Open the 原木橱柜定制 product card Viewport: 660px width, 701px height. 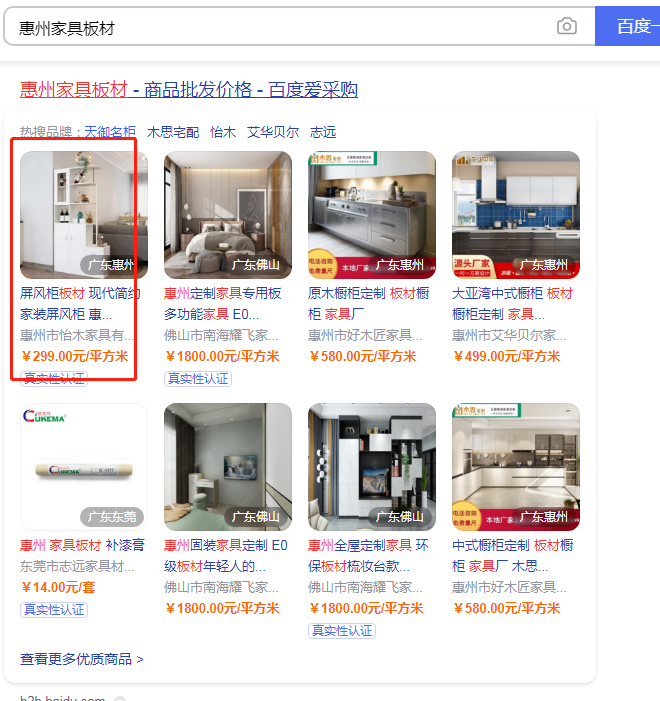coord(372,215)
